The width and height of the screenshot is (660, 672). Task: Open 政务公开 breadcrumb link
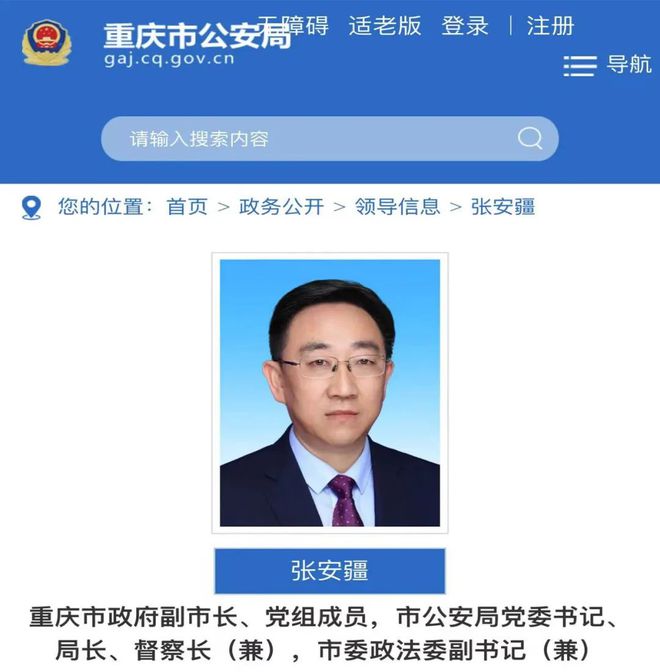coord(281,207)
